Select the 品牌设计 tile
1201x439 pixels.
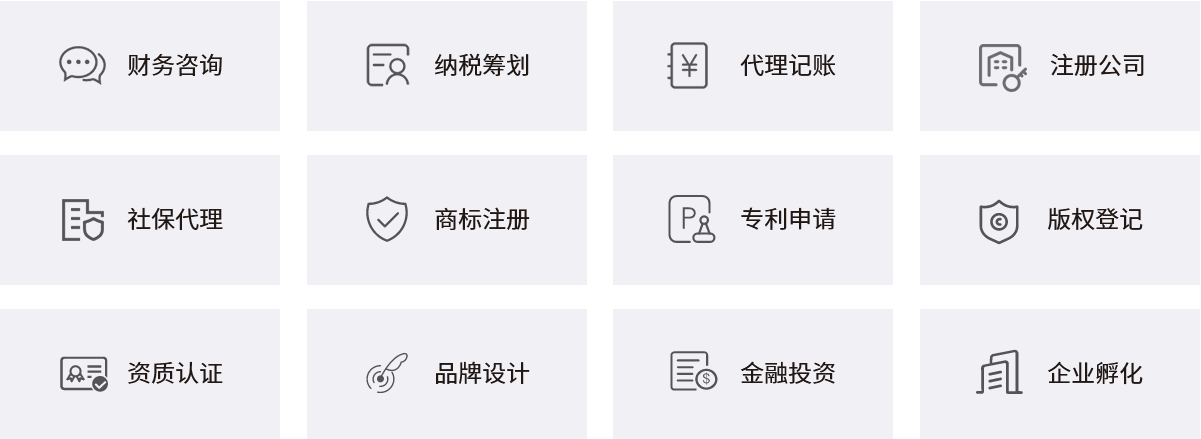point(446,373)
